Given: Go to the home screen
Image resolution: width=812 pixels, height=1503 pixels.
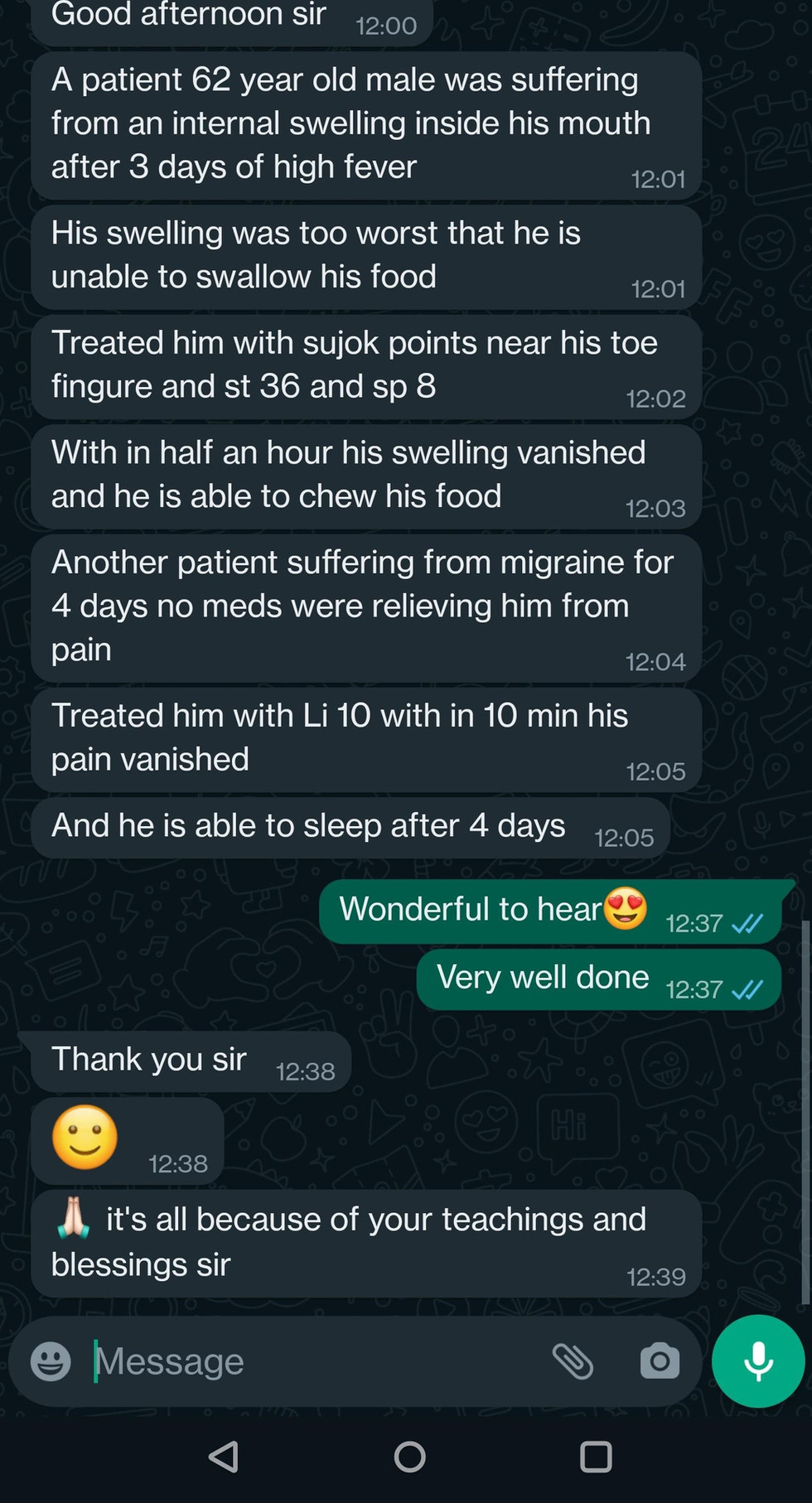Looking at the screenshot, I should pyautogui.click(x=409, y=1456).
